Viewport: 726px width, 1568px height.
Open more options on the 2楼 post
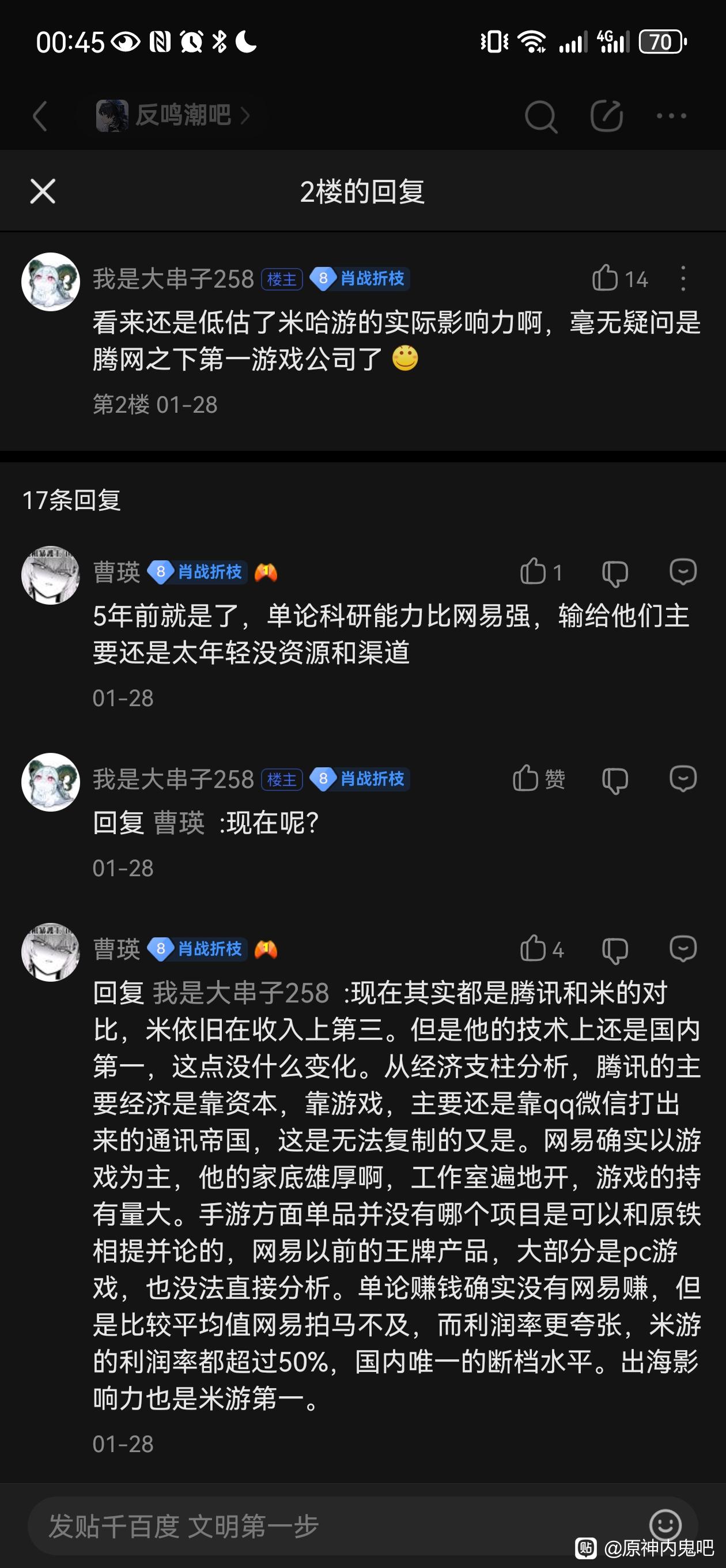pos(683,279)
